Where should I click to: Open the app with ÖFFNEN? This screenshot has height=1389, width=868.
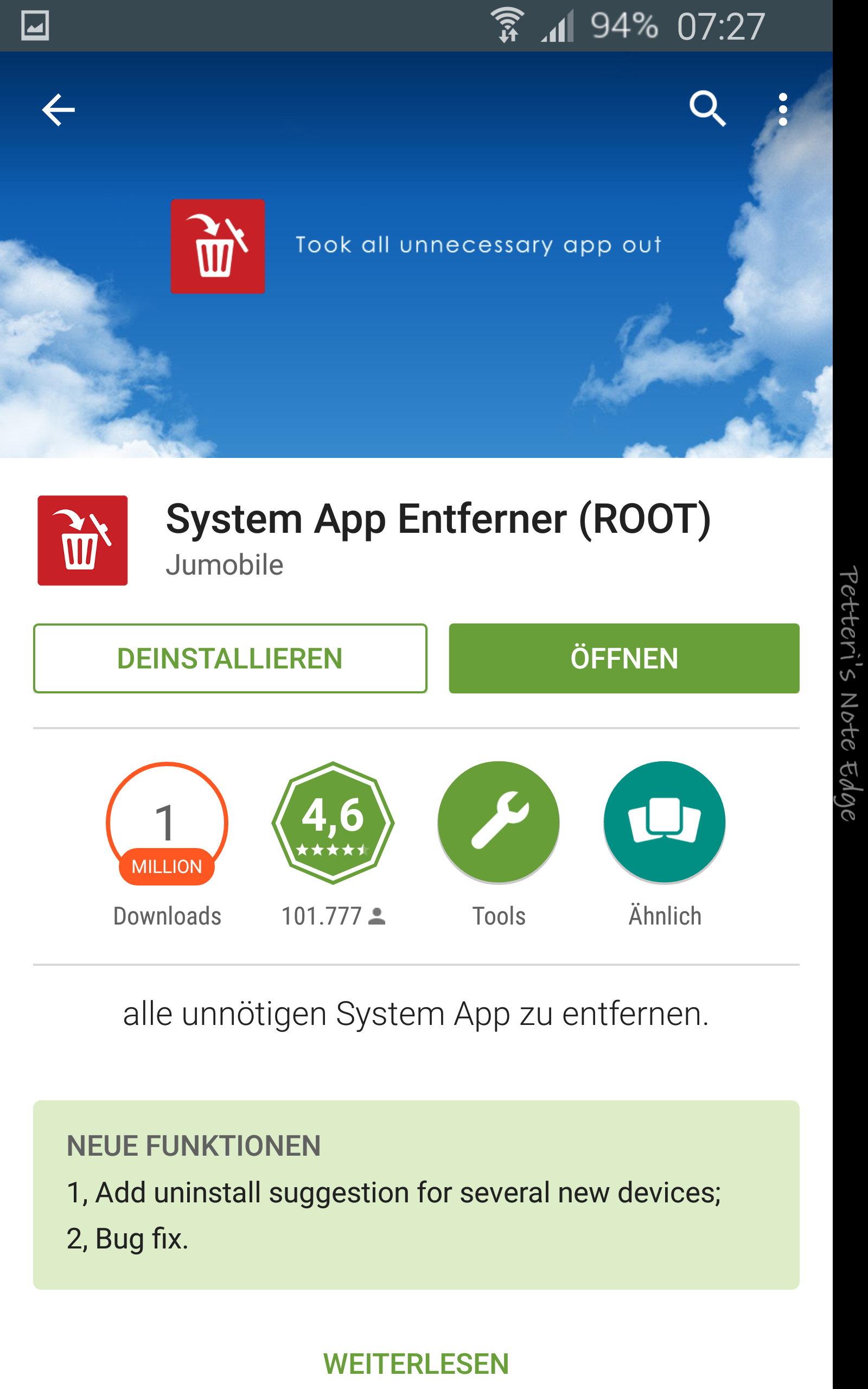[624, 658]
